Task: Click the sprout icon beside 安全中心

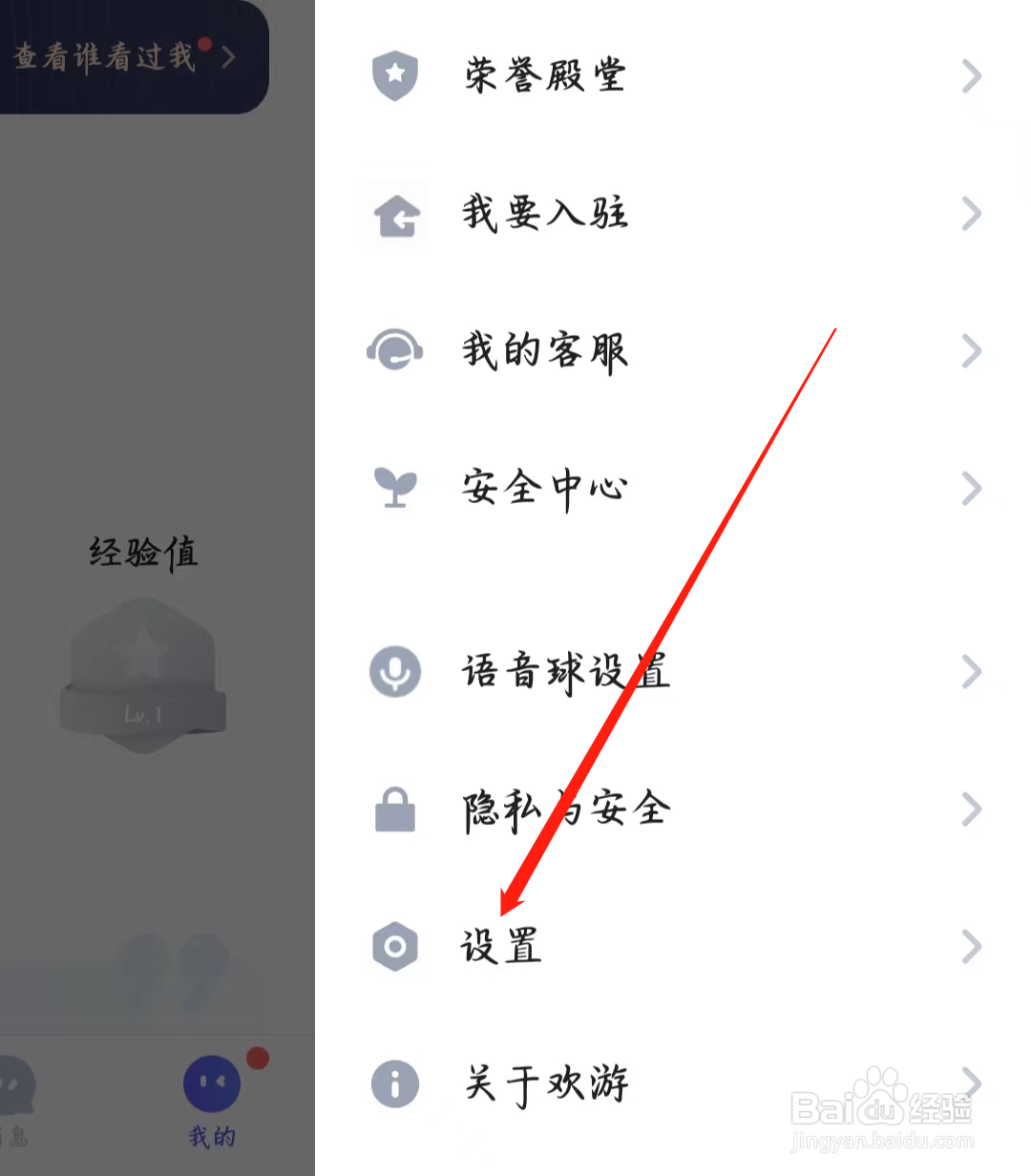Action: coord(395,488)
